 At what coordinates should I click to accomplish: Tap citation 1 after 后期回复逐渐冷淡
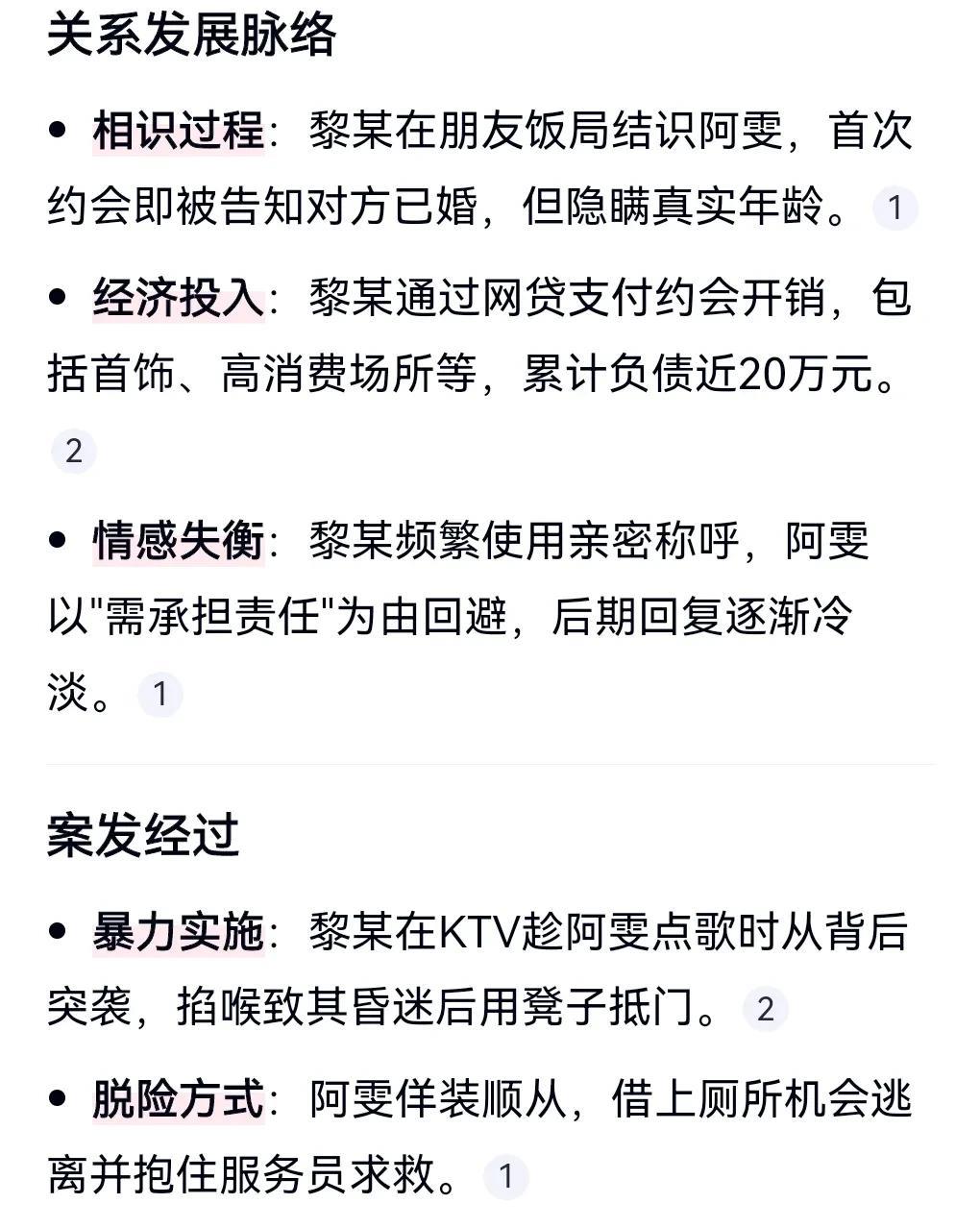160,694
